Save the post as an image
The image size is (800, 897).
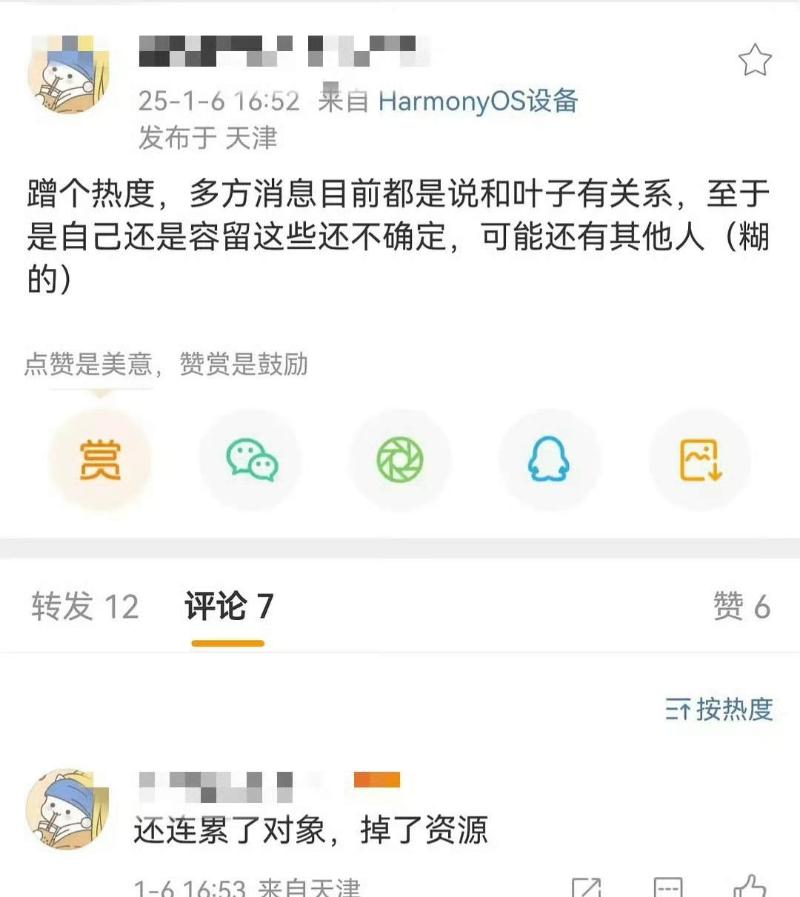pyautogui.click(x=700, y=460)
